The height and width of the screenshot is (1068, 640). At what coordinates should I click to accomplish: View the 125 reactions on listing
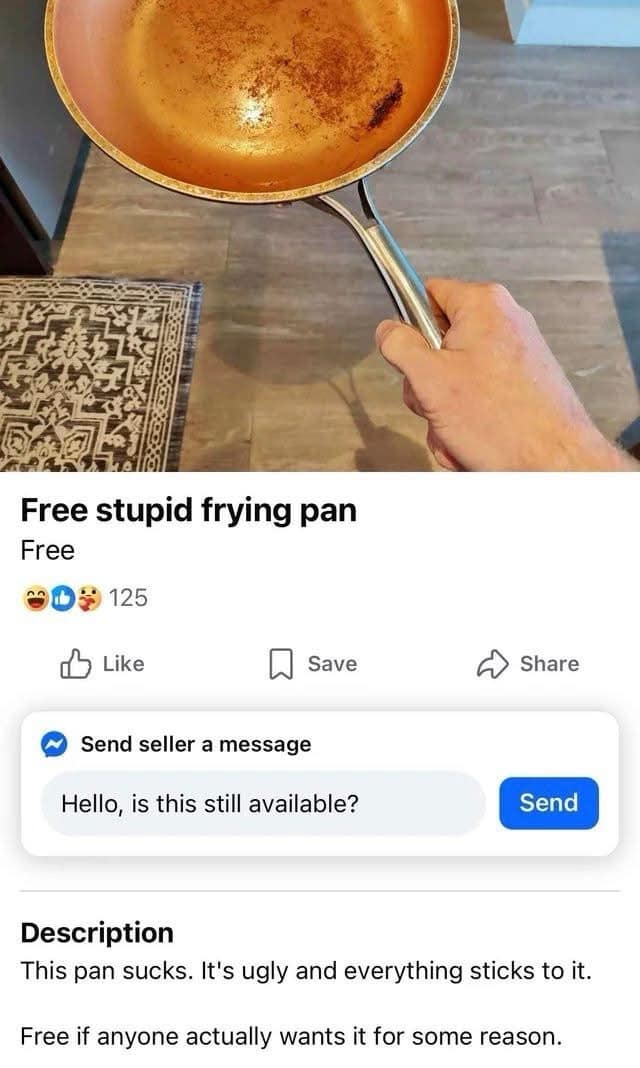coord(85,598)
